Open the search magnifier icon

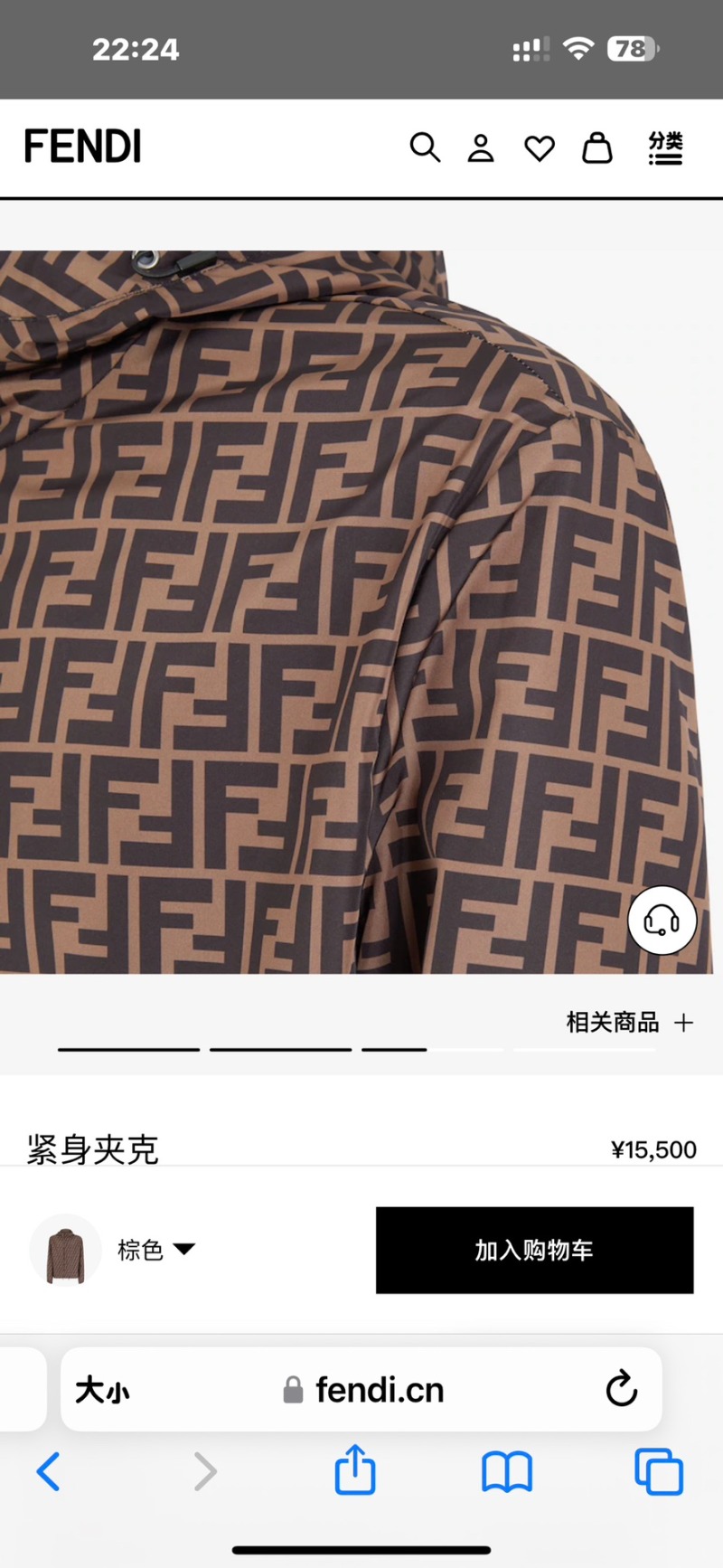point(425,147)
